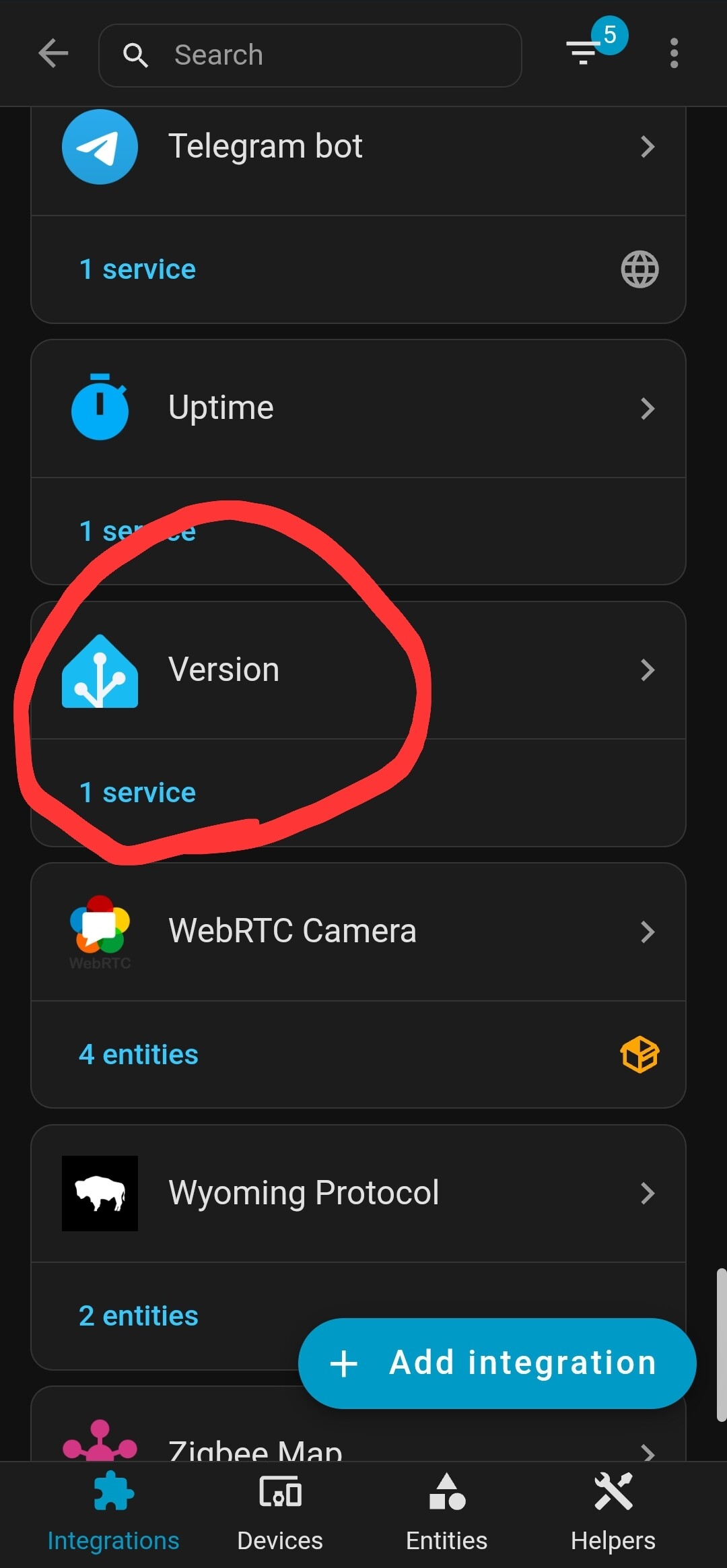Open the Telegram bot integration
727x1568 pixels.
pyautogui.click(x=358, y=147)
